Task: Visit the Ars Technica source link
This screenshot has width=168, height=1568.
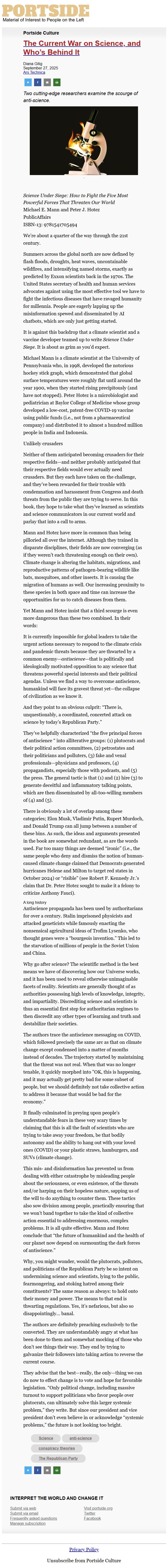Action: (34, 73)
